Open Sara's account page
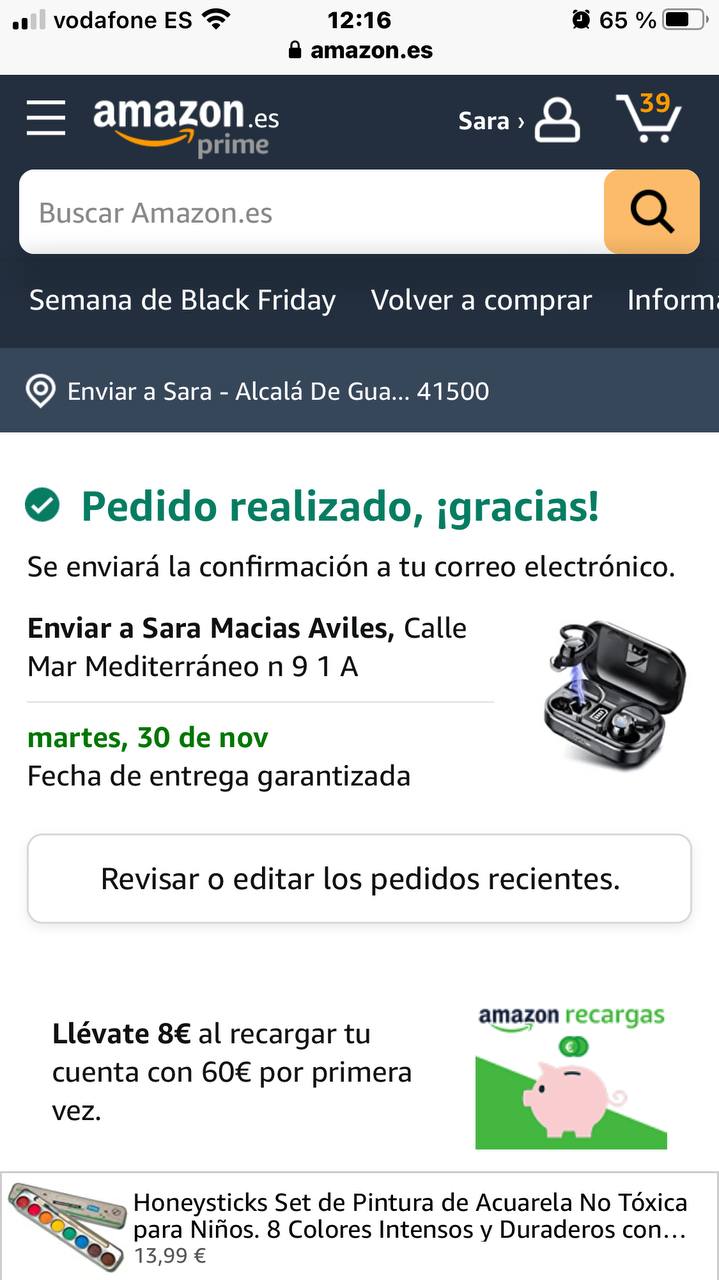Image resolution: width=719 pixels, height=1280 pixels. pyautogui.click(x=518, y=121)
